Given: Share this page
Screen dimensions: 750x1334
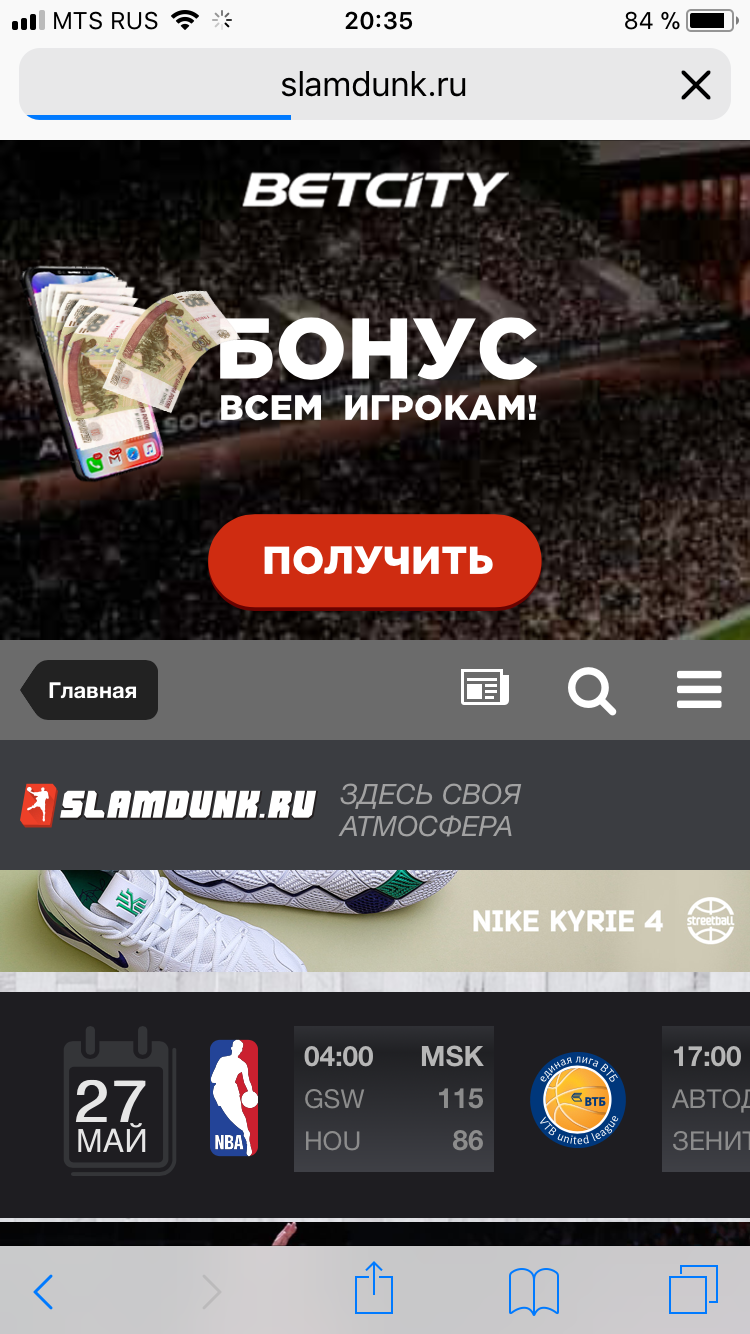Looking at the screenshot, I should pyautogui.click(x=374, y=1287).
